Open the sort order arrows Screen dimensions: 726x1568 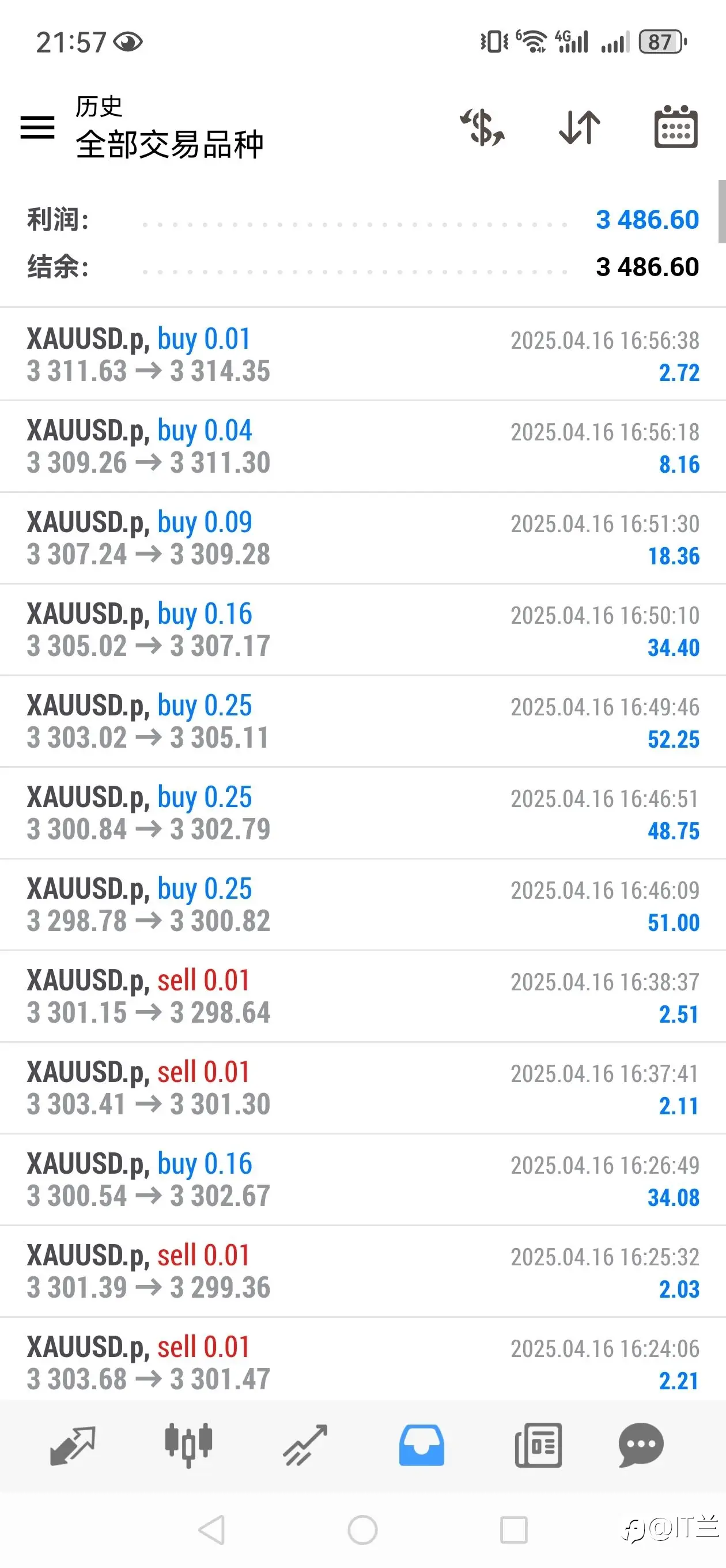(x=579, y=127)
